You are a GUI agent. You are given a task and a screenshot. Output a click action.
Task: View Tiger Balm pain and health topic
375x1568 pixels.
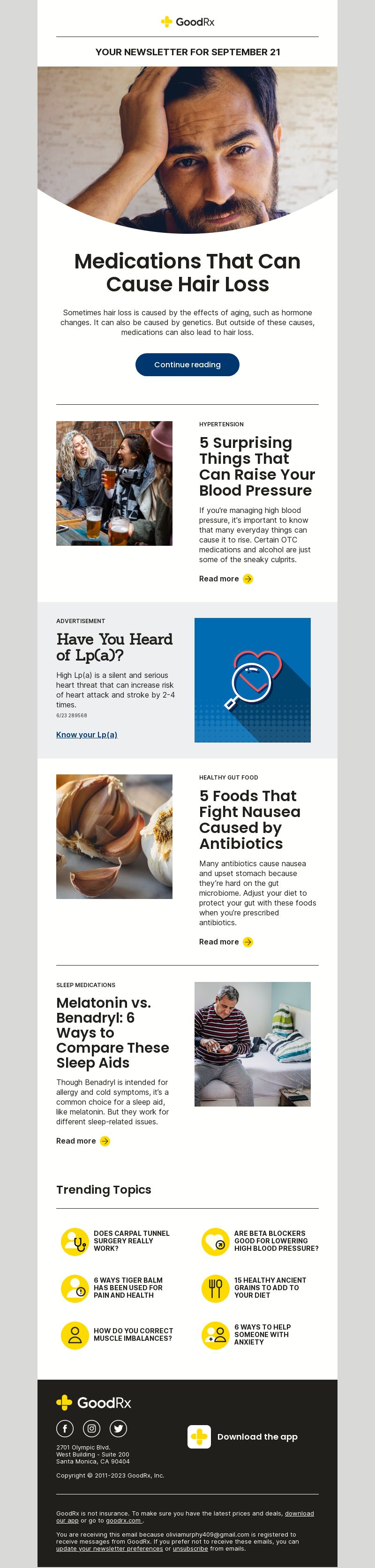pos(128,1287)
